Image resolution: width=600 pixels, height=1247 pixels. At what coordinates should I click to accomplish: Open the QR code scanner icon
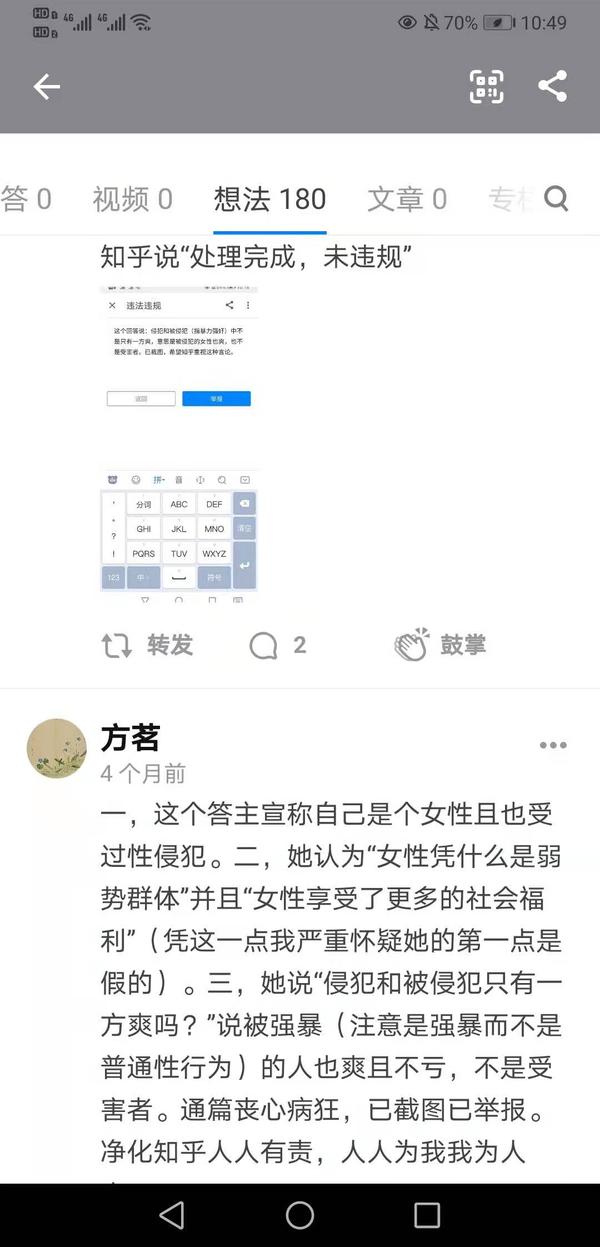pos(486,87)
